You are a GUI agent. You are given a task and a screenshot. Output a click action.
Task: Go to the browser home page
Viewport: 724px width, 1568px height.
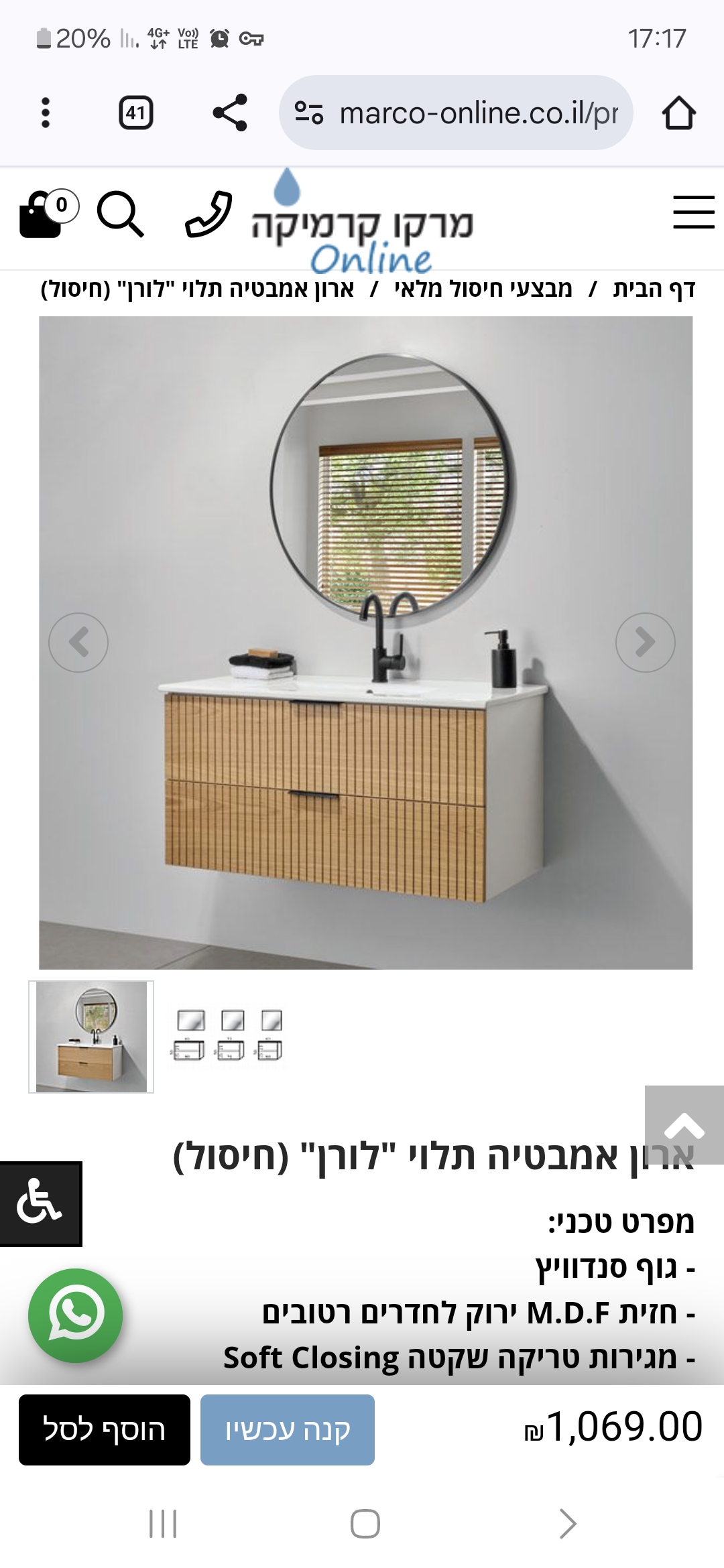click(x=678, y=113)
